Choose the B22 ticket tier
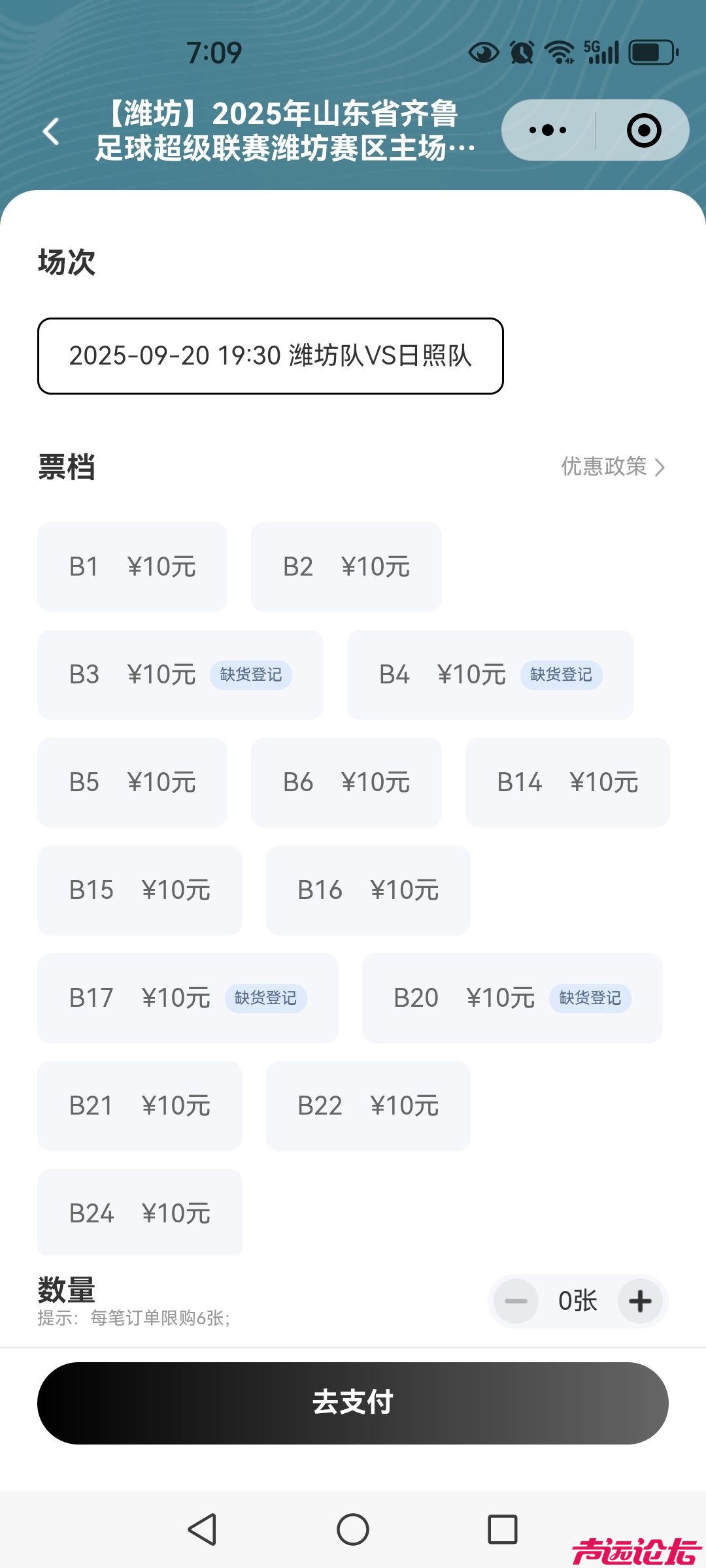706x1568 pixels. (x=367, y=1105)
